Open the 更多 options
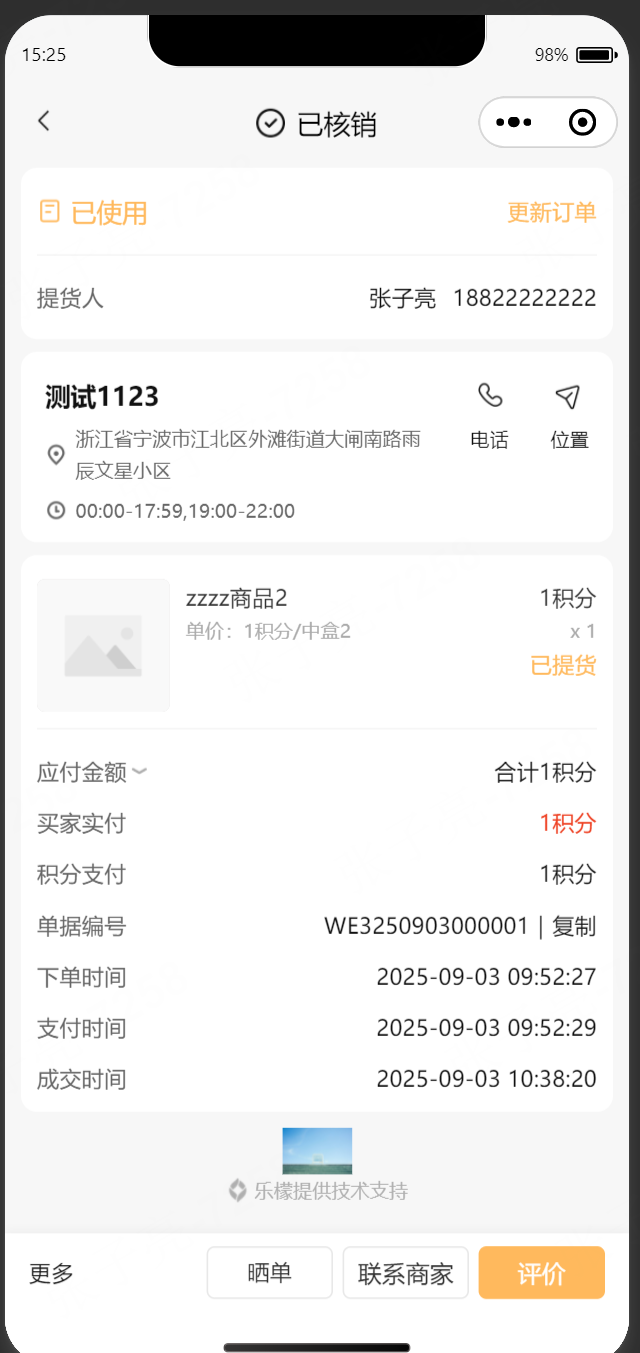Image resolution: width=640 pixels, height=1353 pixels. [51, 1273]
